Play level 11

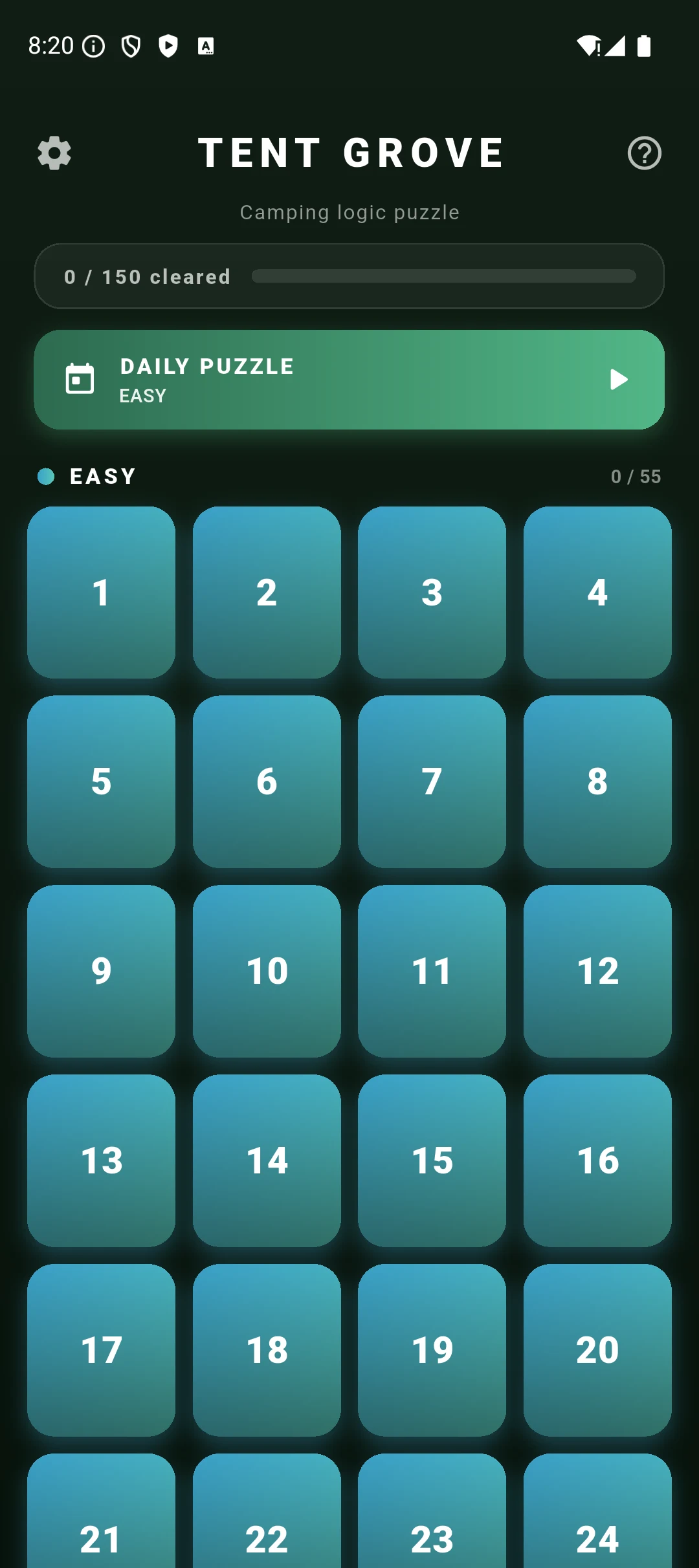(x=432, y=972)
